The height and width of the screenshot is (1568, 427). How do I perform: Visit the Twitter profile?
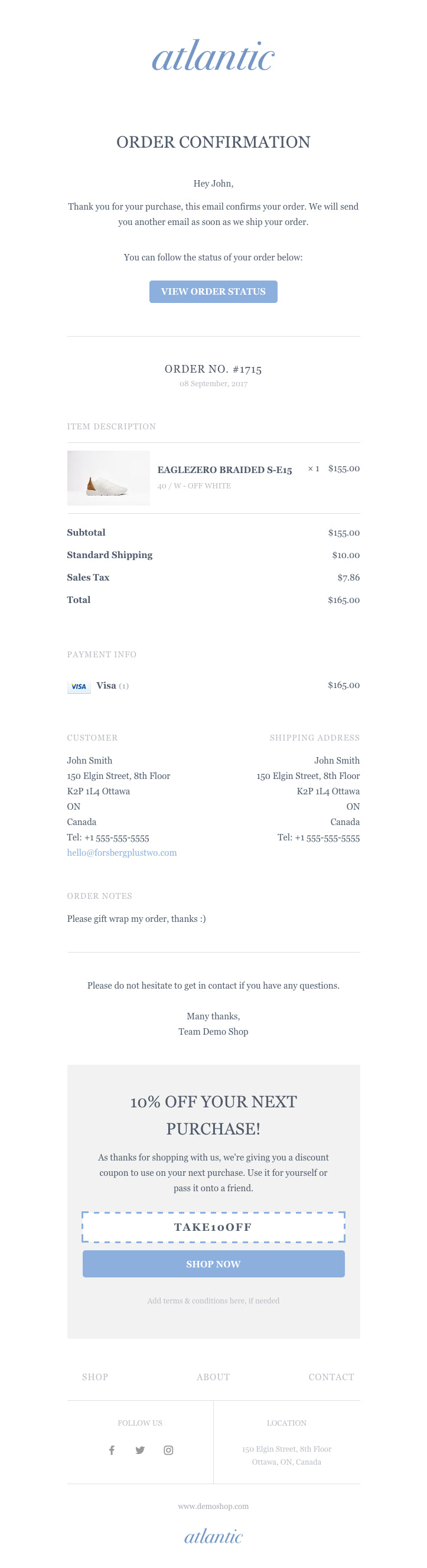140,1450
